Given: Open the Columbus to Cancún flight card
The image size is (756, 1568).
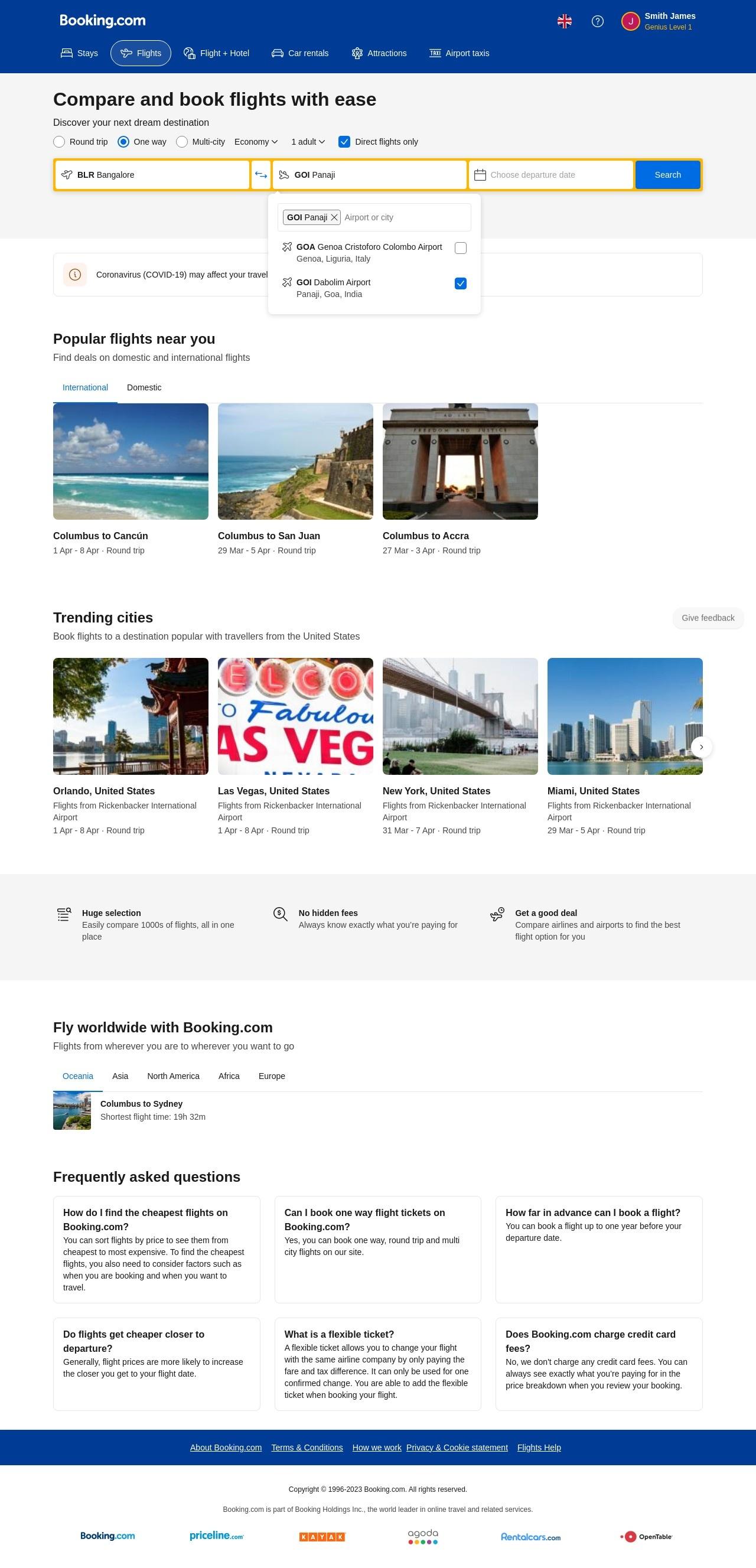Looking at the screenshot, I should (x=131, y=479).
